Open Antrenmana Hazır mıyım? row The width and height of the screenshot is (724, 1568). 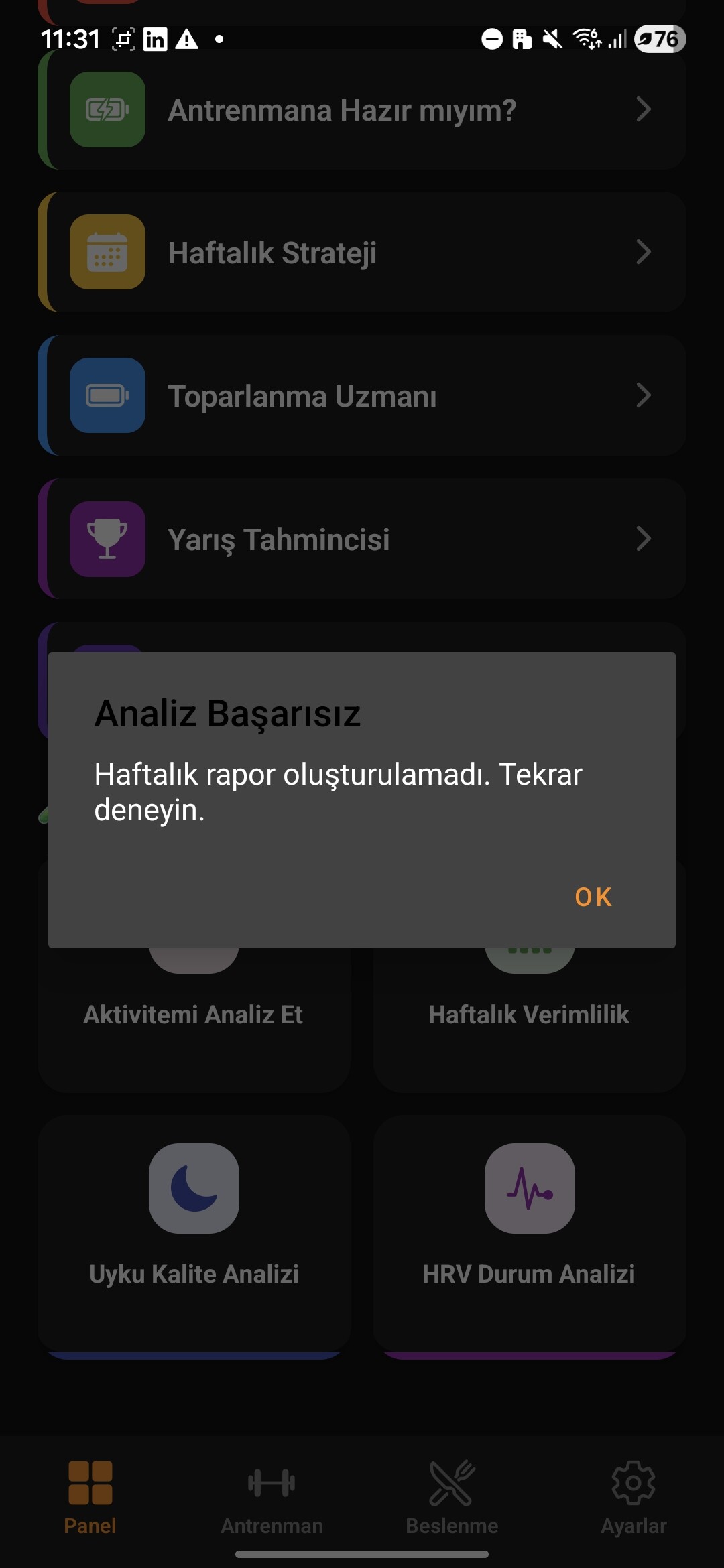click(x=362, y=111)
